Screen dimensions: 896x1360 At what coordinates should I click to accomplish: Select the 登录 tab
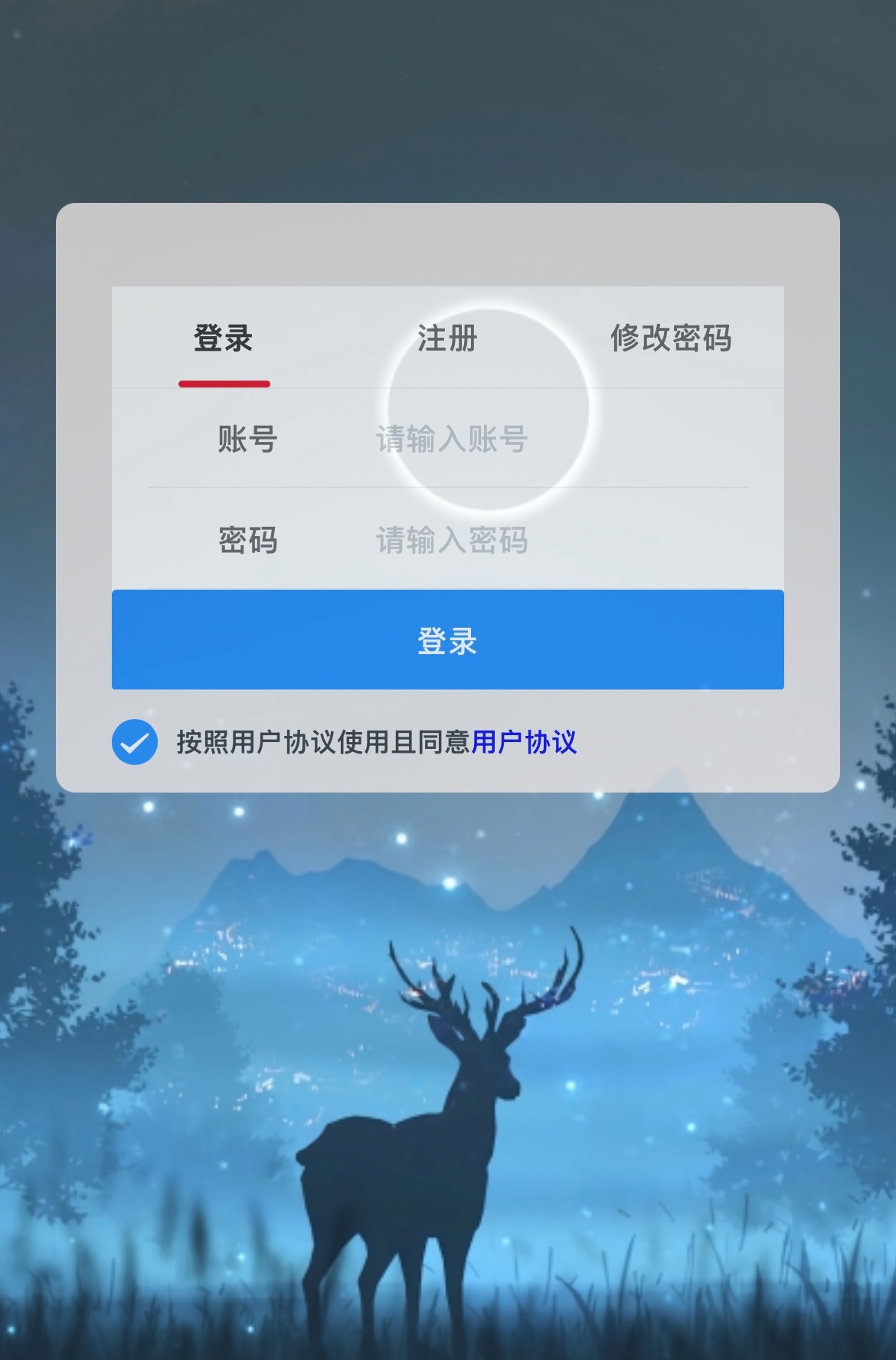[x=224, y=338]
